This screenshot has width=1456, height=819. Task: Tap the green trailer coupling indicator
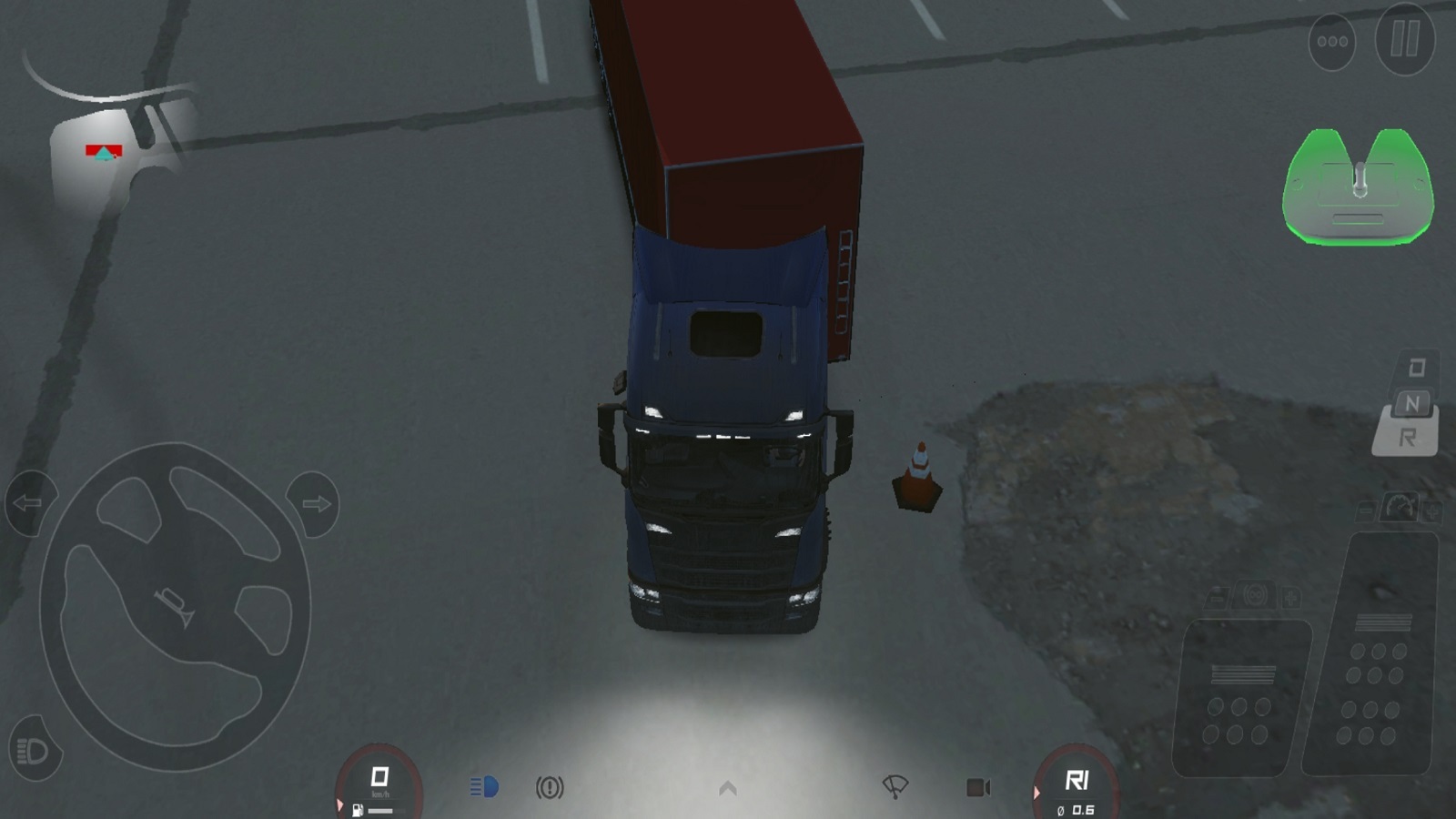pos(1358,189)
